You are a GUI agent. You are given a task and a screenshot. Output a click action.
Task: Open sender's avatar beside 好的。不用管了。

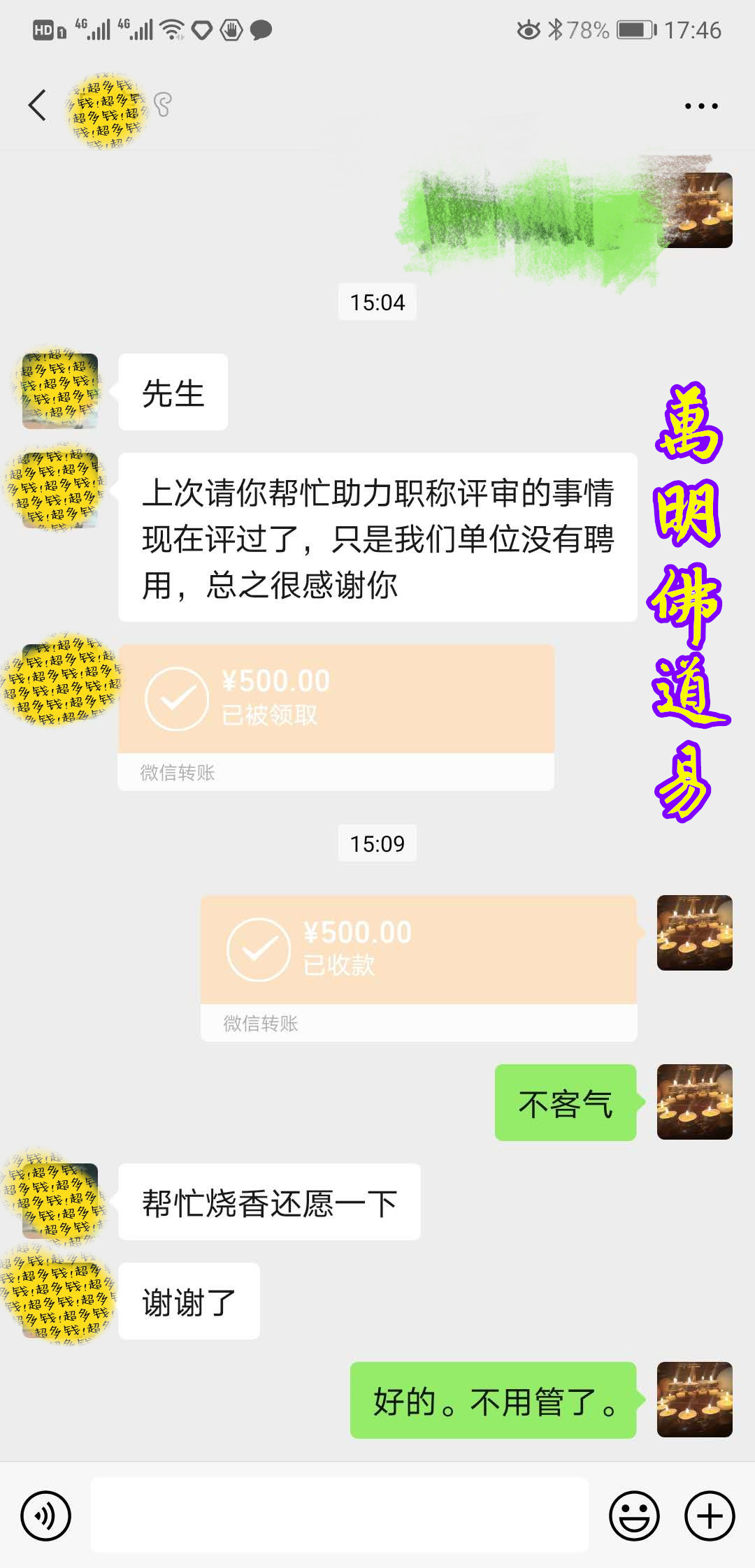694,1400
